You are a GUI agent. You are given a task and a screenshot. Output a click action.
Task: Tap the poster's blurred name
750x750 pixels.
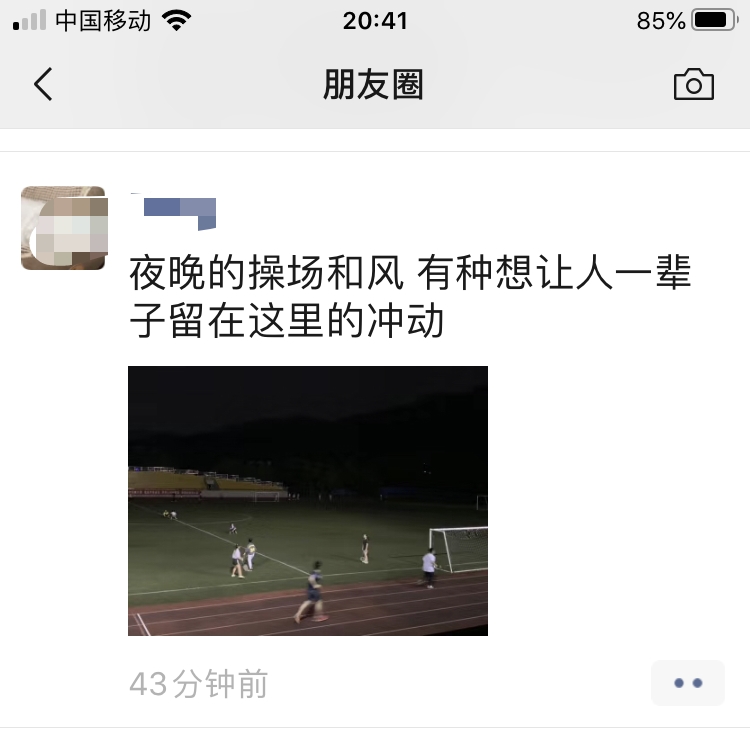tap(178, 208)
